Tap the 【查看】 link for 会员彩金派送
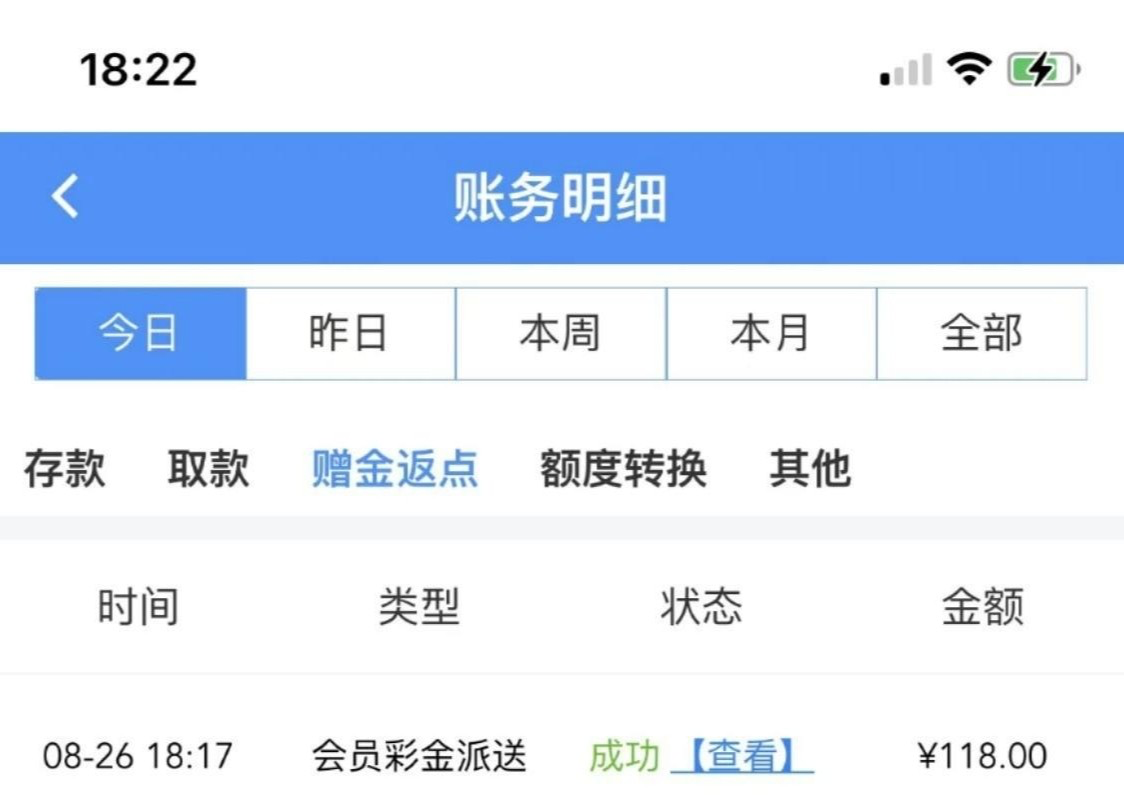1124x795 pixels. (742, 757)
